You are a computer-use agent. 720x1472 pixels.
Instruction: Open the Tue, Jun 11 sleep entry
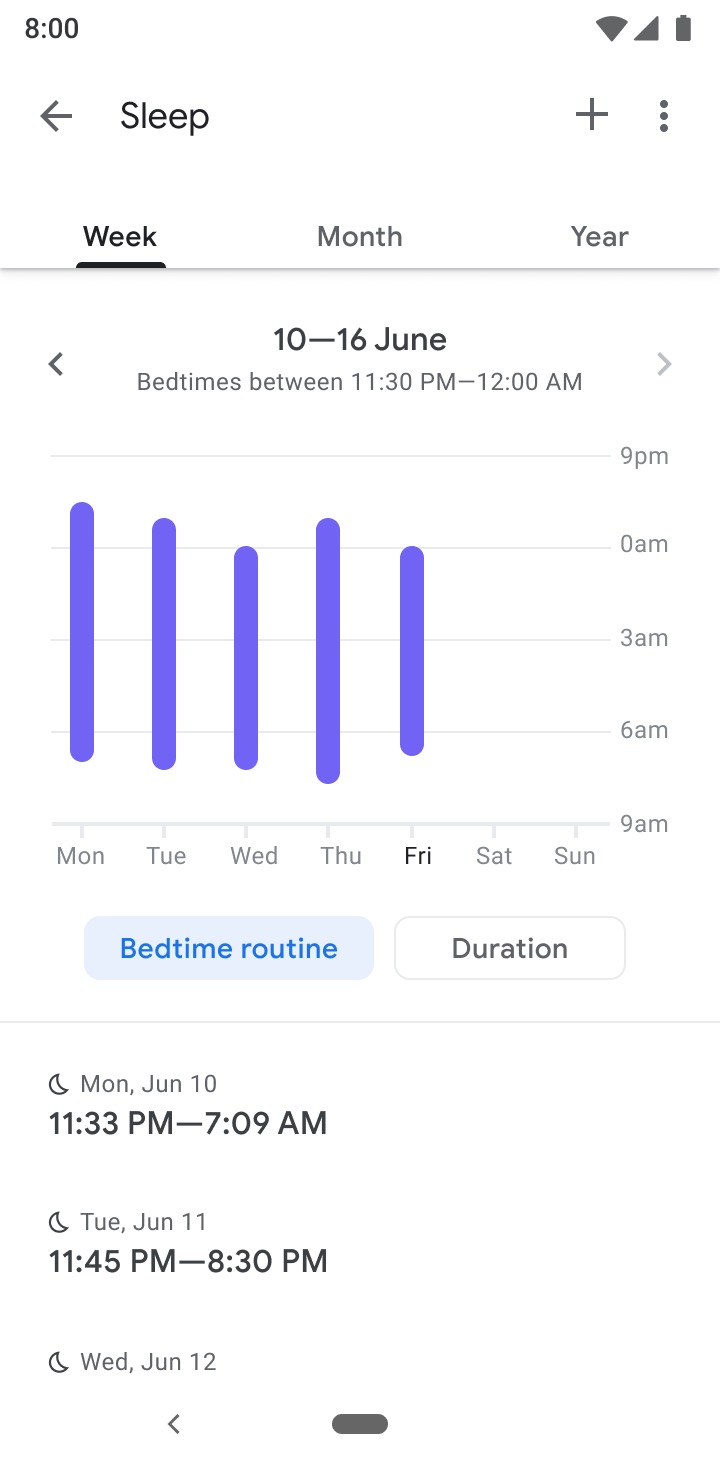click(188, 1243)
